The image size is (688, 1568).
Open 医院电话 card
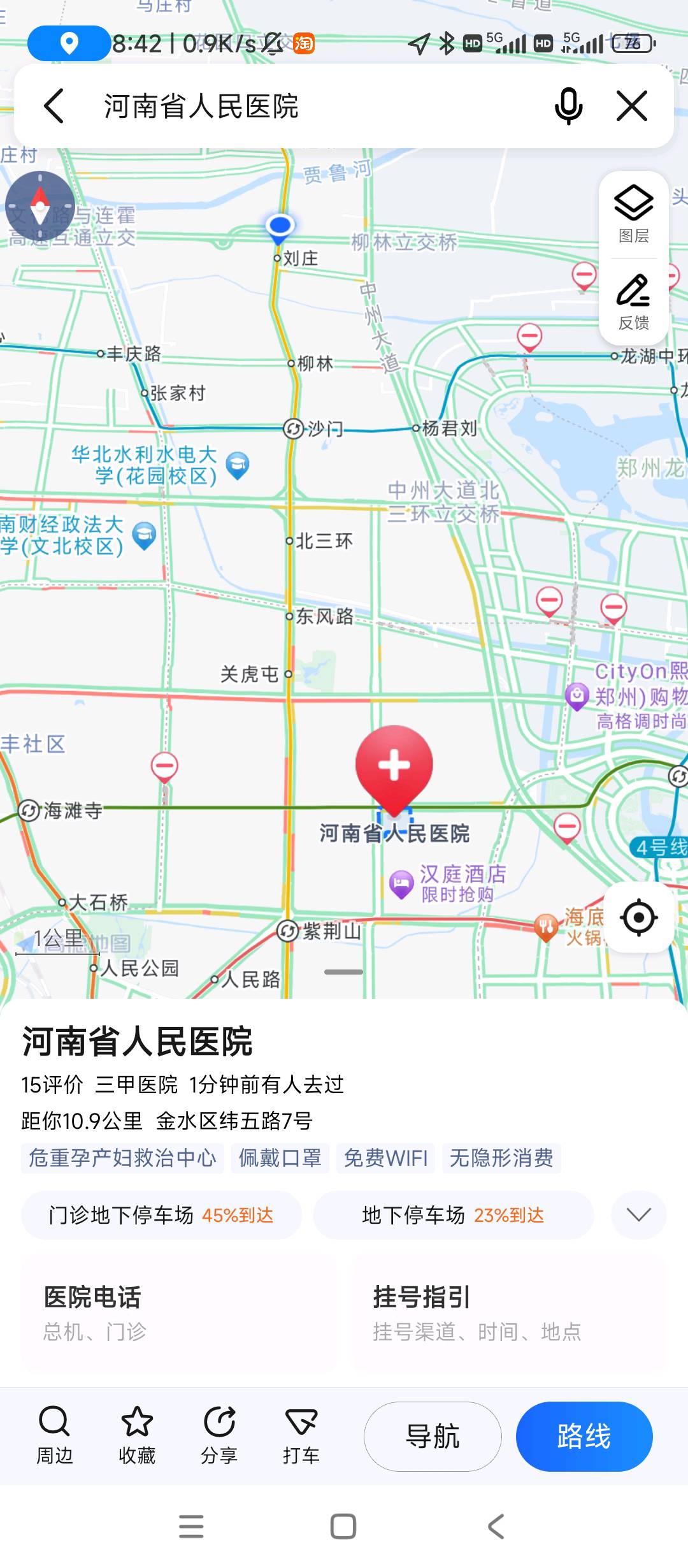[178, 1313]
